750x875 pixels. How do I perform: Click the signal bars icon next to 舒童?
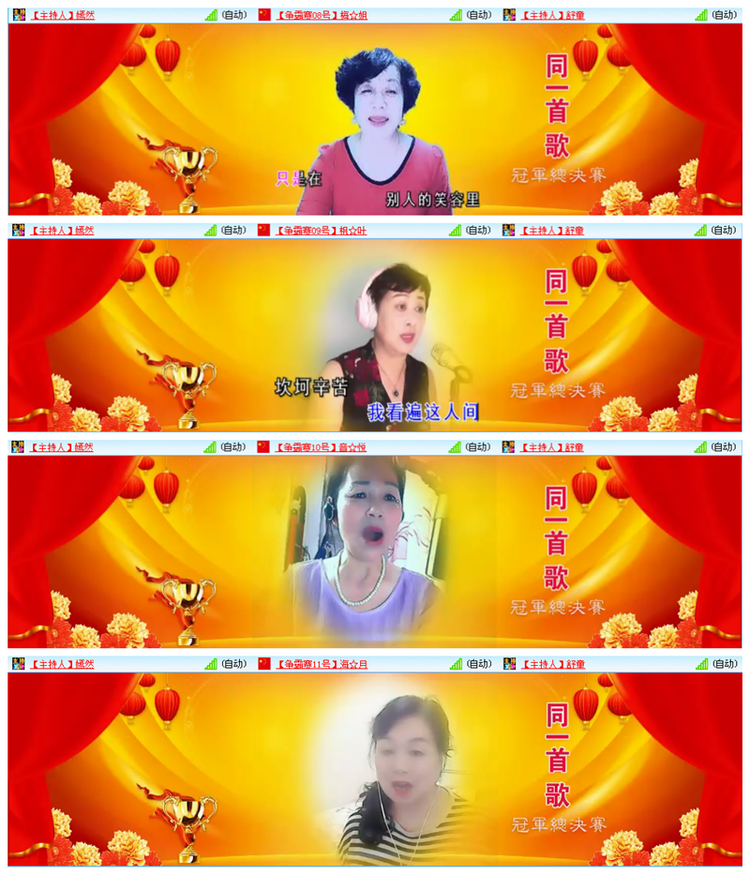(700, 13)
